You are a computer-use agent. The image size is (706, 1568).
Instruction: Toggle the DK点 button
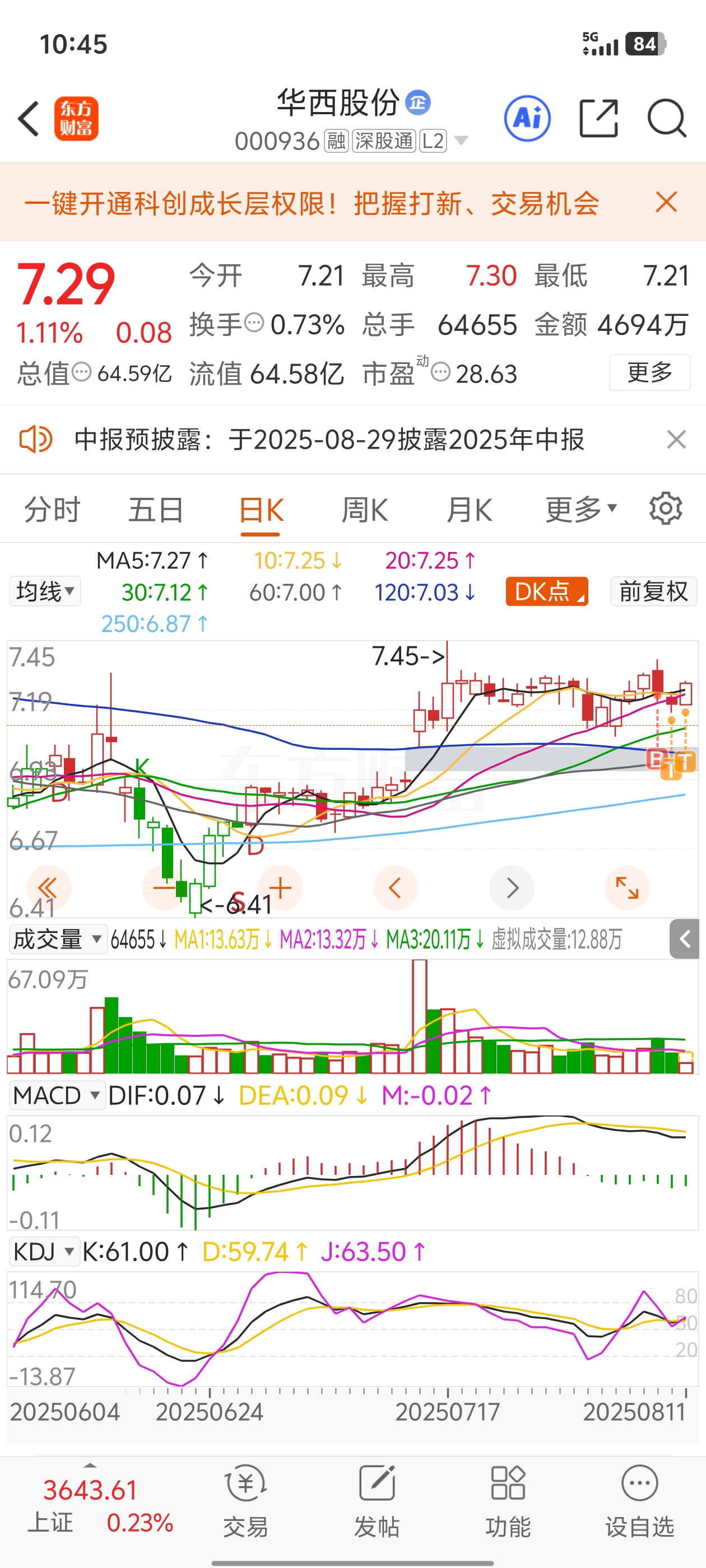(546, 591)
